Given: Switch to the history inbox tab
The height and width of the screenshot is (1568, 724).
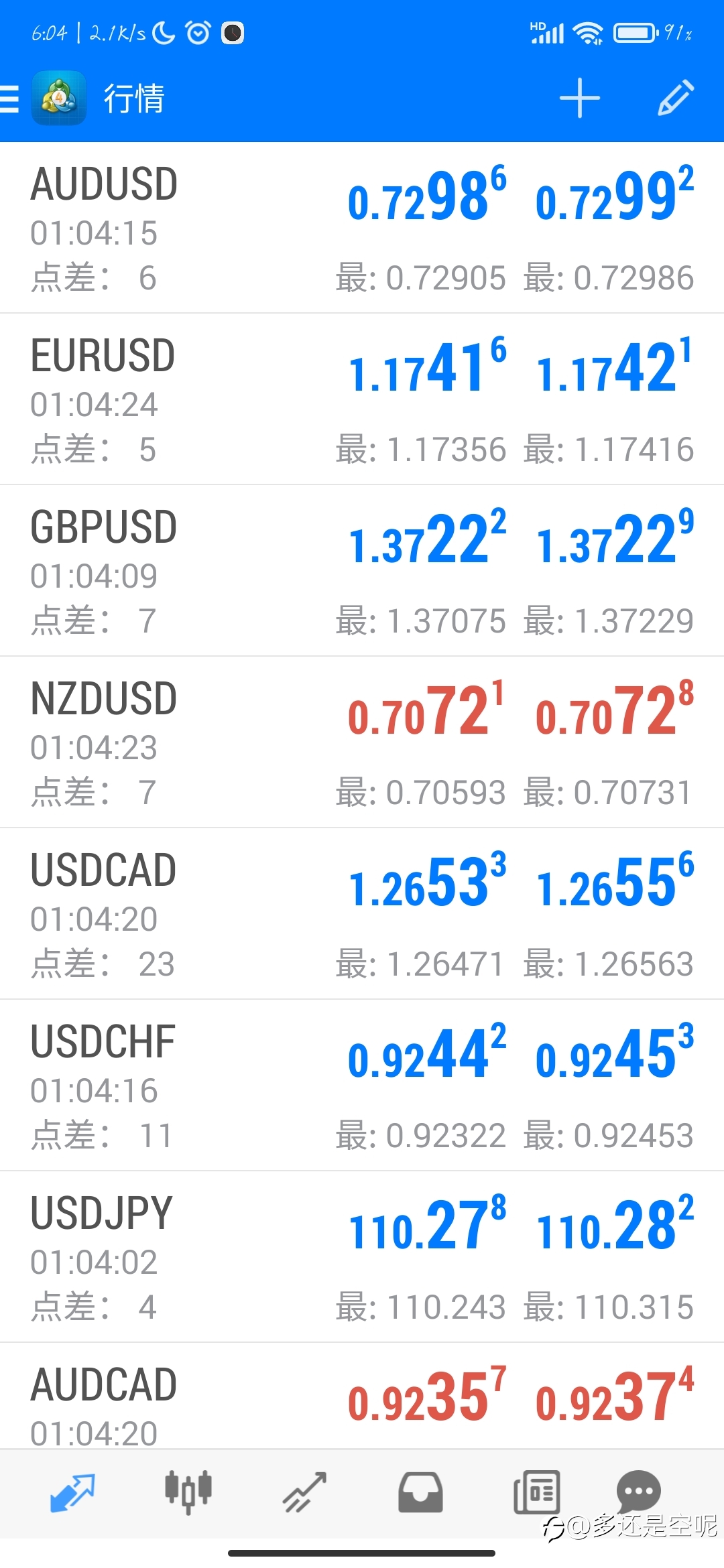Looking at the screenshot, I should pos(420,1493).
